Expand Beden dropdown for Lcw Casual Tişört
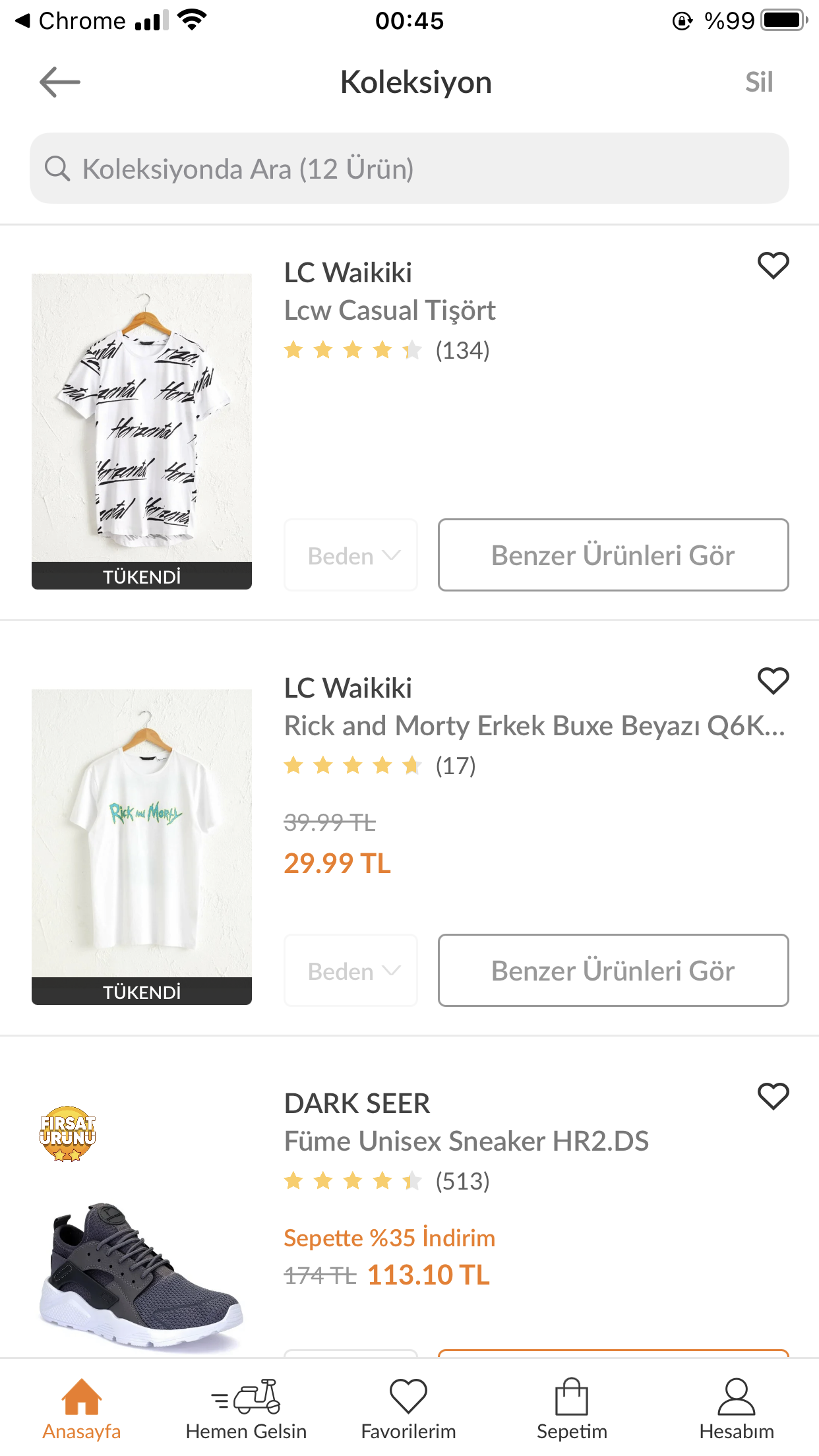 pos(351,555)
